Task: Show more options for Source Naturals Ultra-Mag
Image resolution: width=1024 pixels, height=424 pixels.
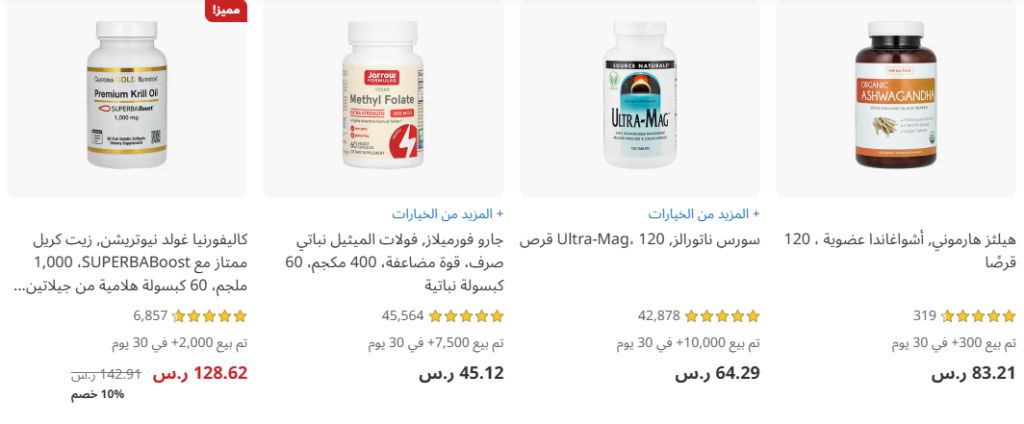Action: coord(703,214)
